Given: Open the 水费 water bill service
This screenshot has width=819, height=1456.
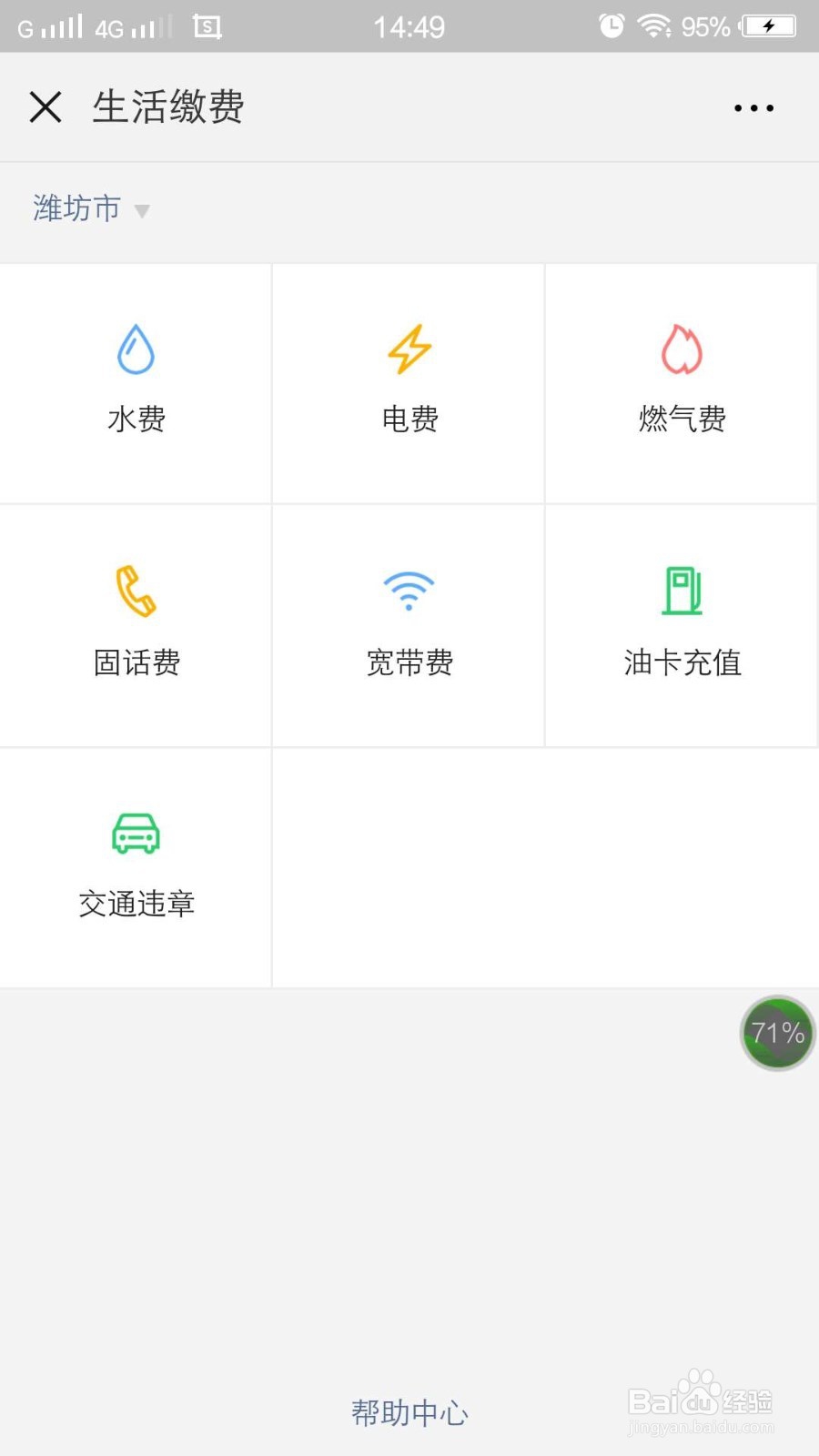Looking at the screenshot, I should (x=135, y=382).
